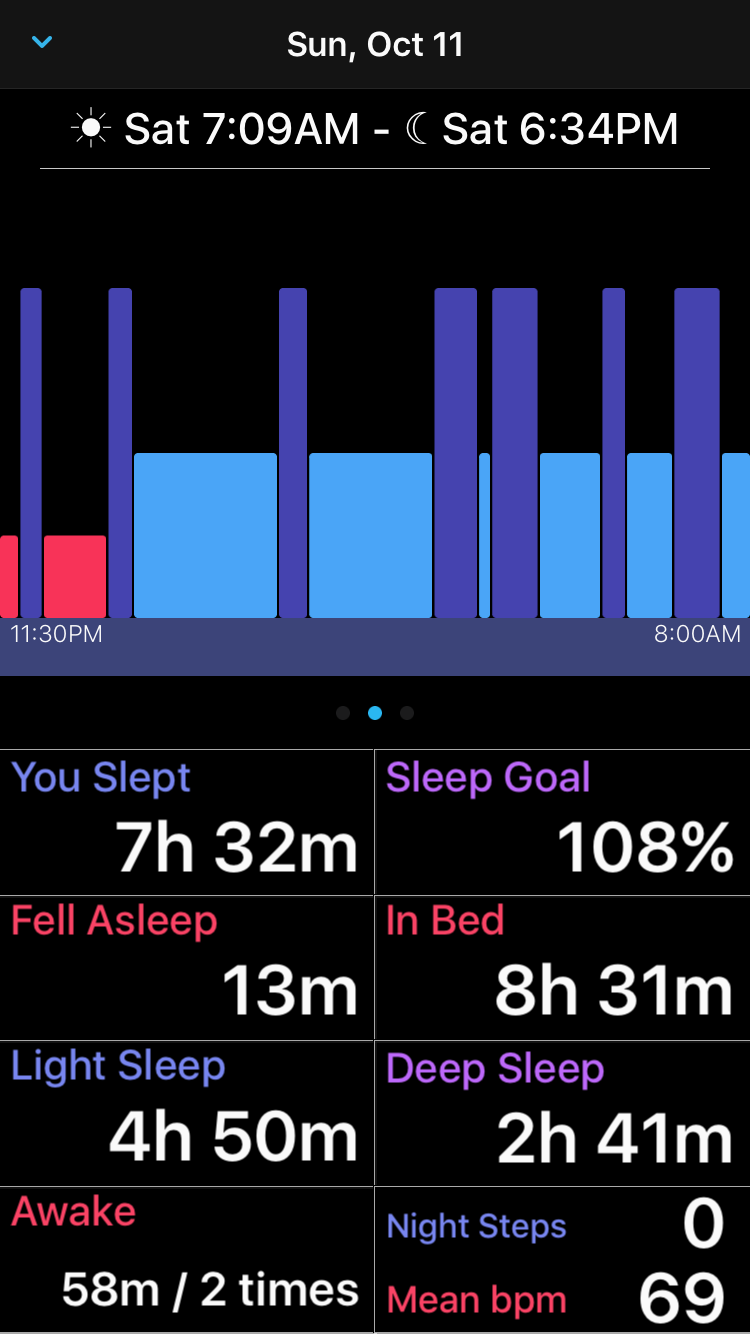The width and height of the screenshot is (750, 1334).
Task: Select the first page indicator dot
Action: (343, 713)
